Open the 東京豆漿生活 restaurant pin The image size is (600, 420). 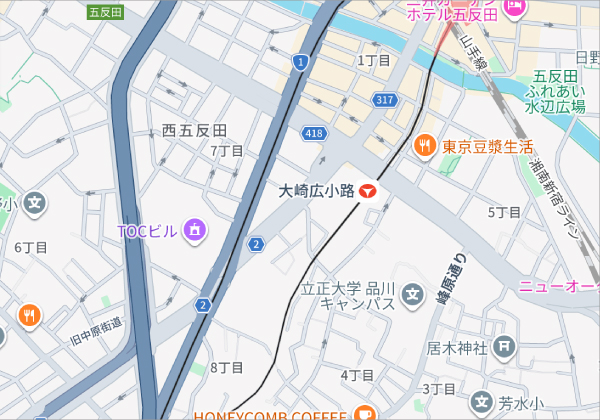coord(426,146)
